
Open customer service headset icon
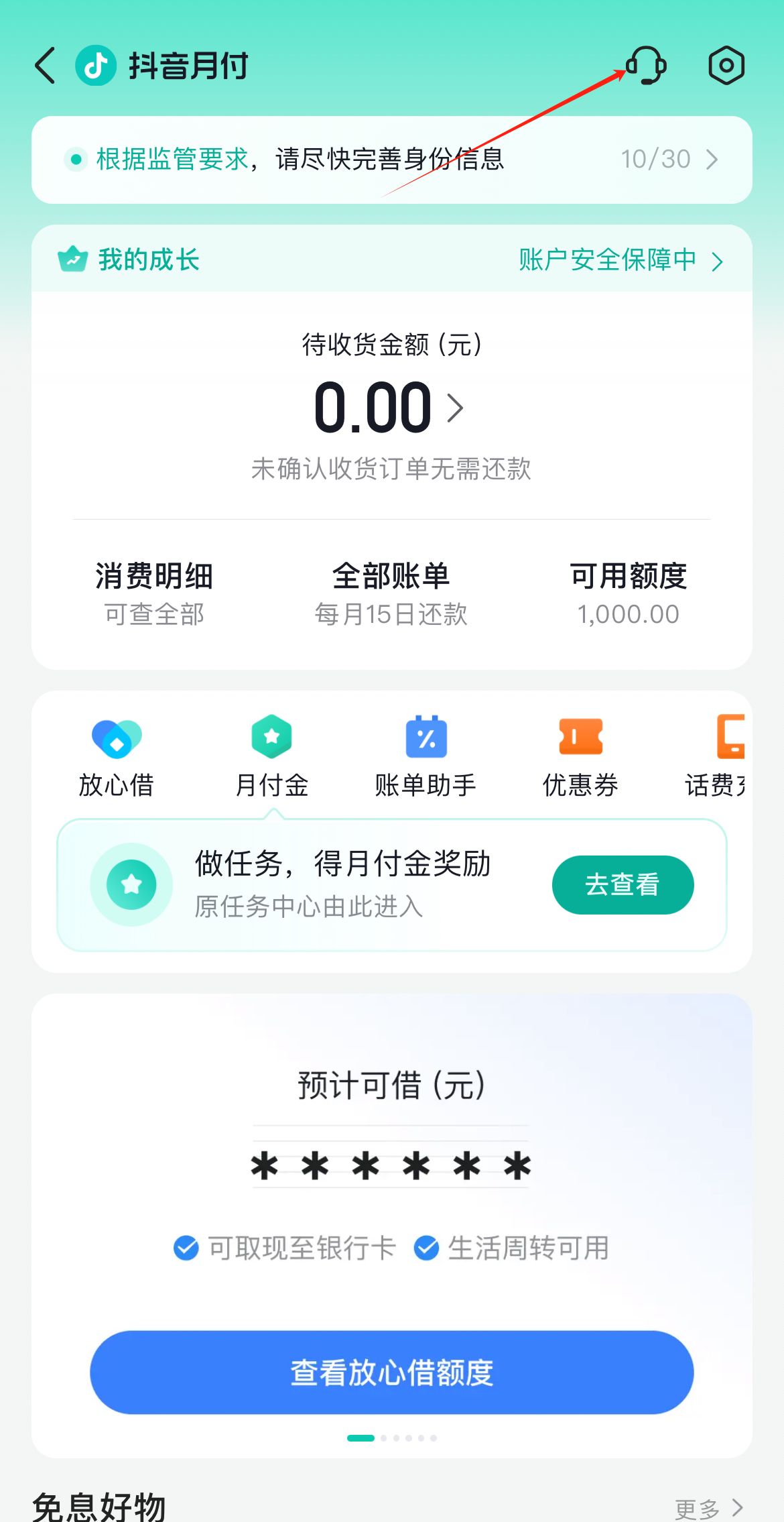click(x=646, y=65)
